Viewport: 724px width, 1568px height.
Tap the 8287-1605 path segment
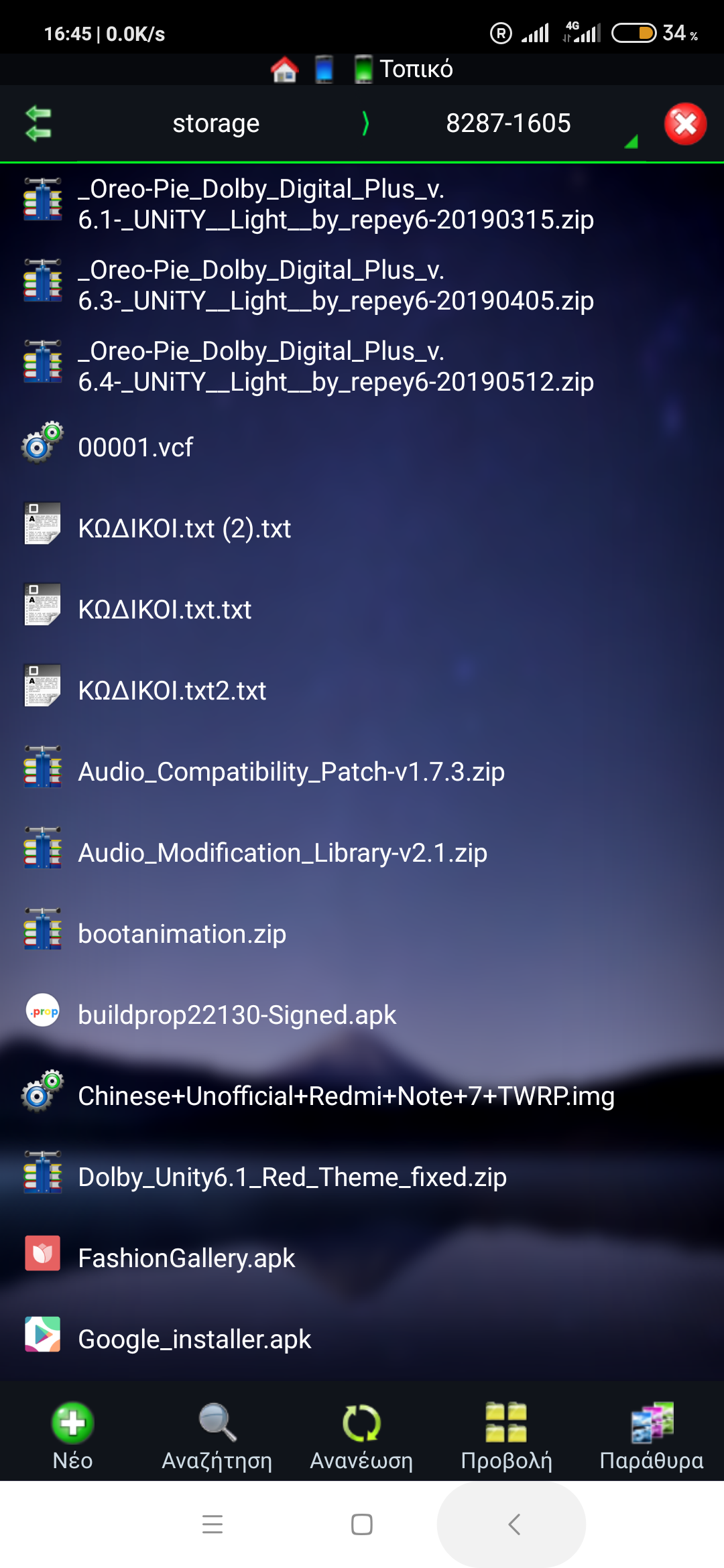(508, 124)
